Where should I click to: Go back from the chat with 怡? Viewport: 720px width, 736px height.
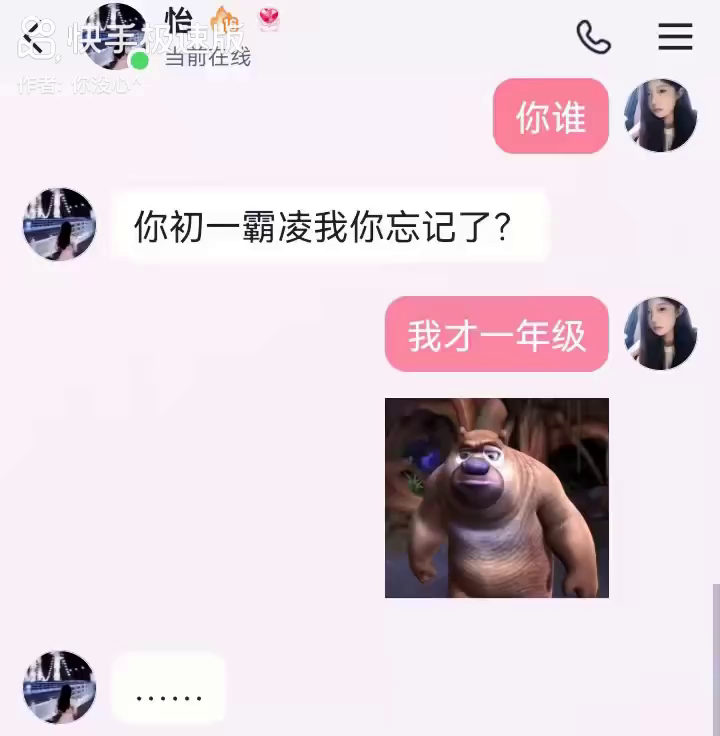click(x=32, y=37)
